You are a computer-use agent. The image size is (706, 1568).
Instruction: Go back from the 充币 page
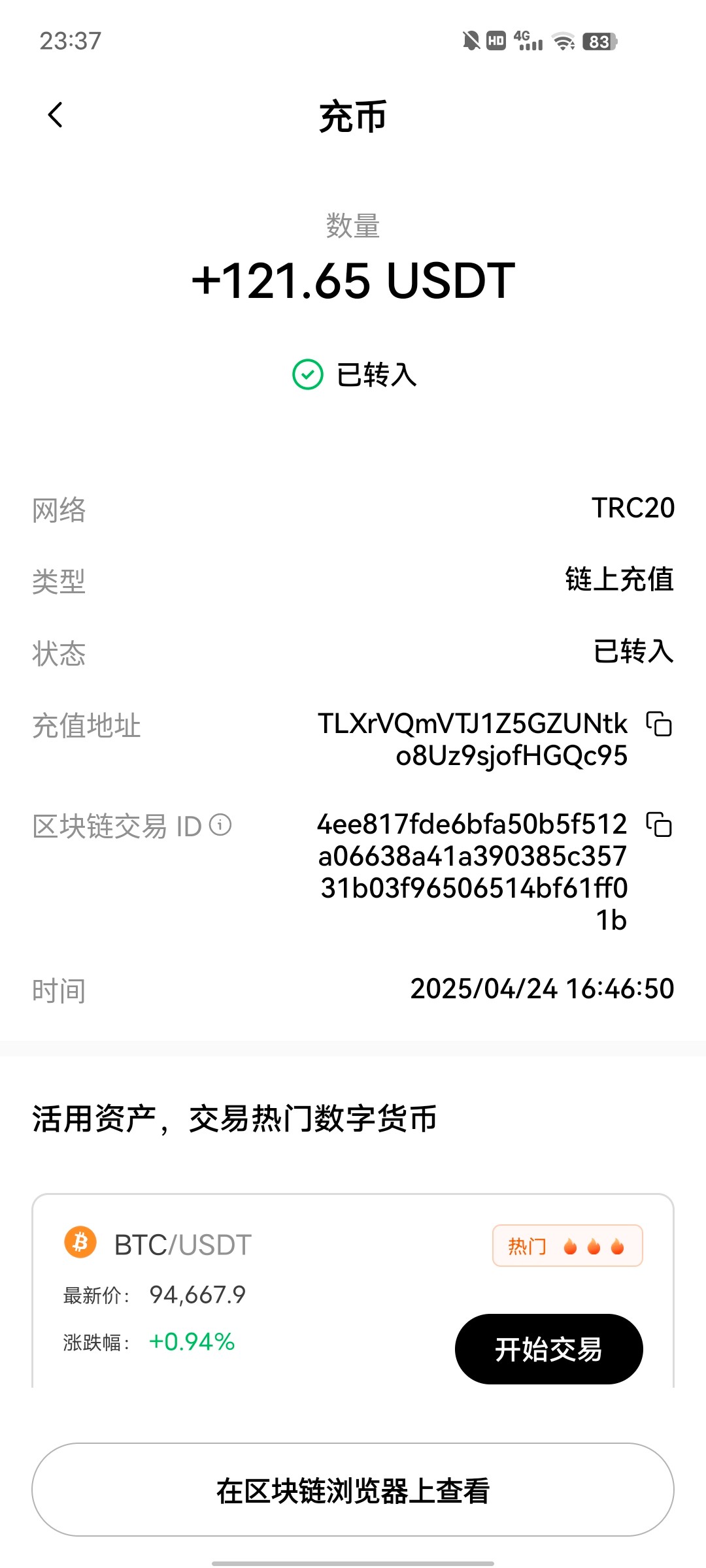click(56, 115)
